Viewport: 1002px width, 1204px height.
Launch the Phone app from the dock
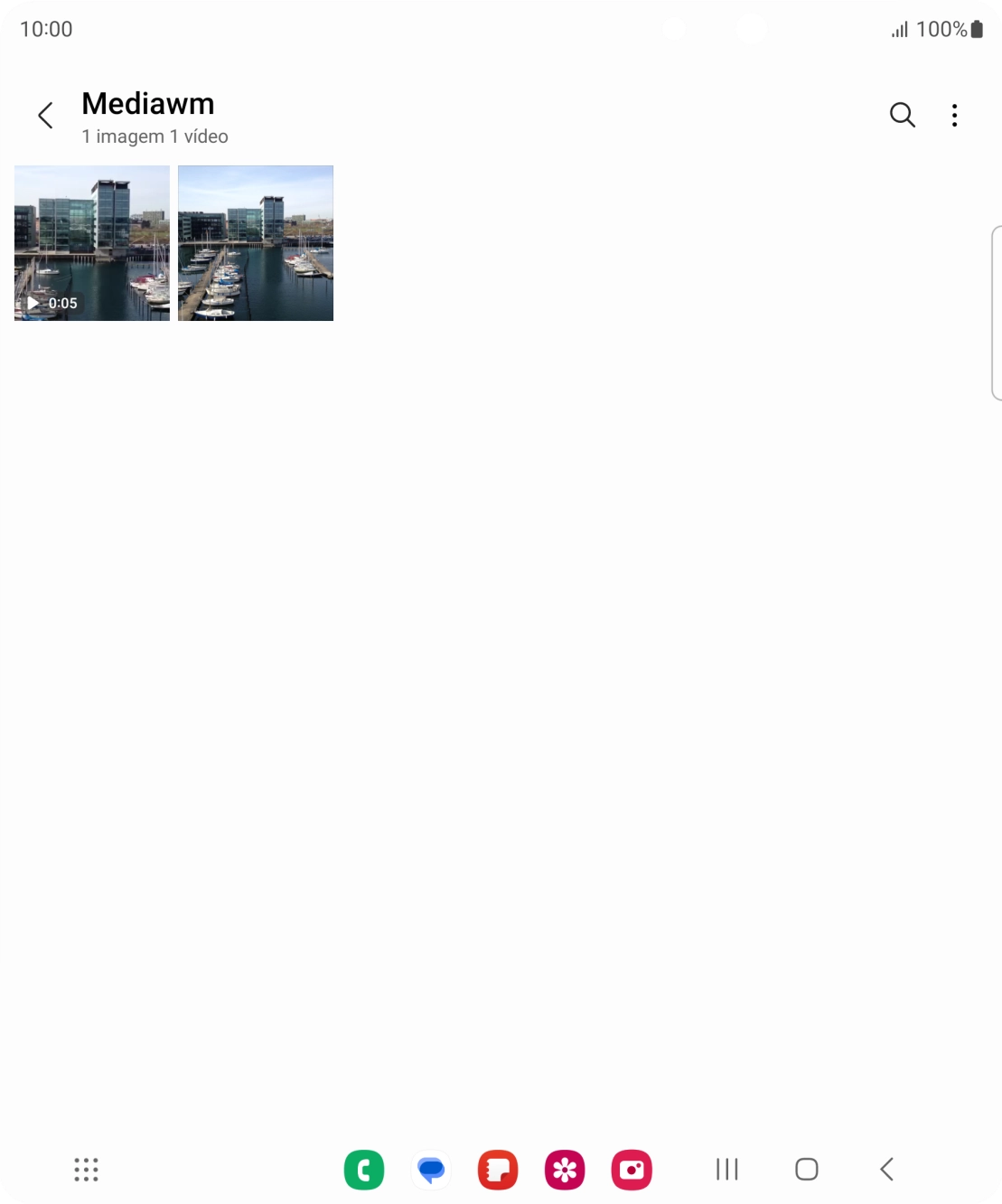point(364,1169)
